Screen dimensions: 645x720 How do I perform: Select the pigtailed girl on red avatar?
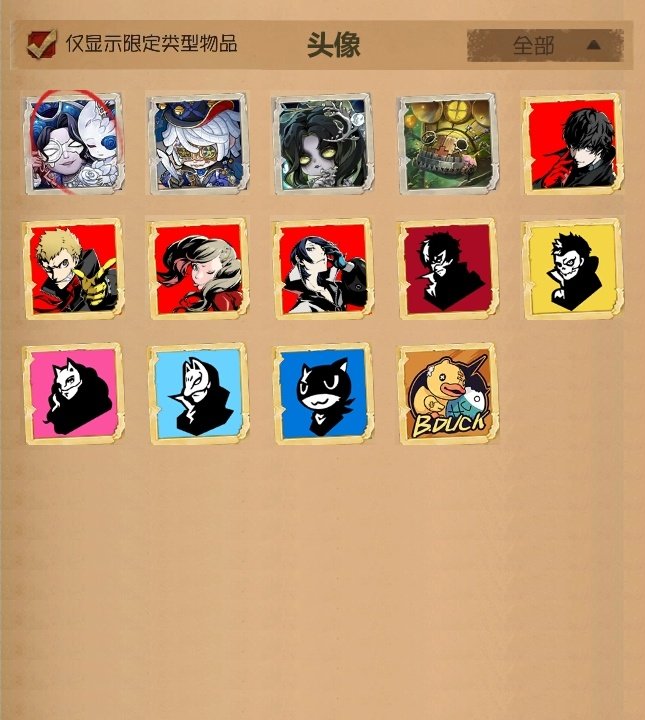[198, 268]
